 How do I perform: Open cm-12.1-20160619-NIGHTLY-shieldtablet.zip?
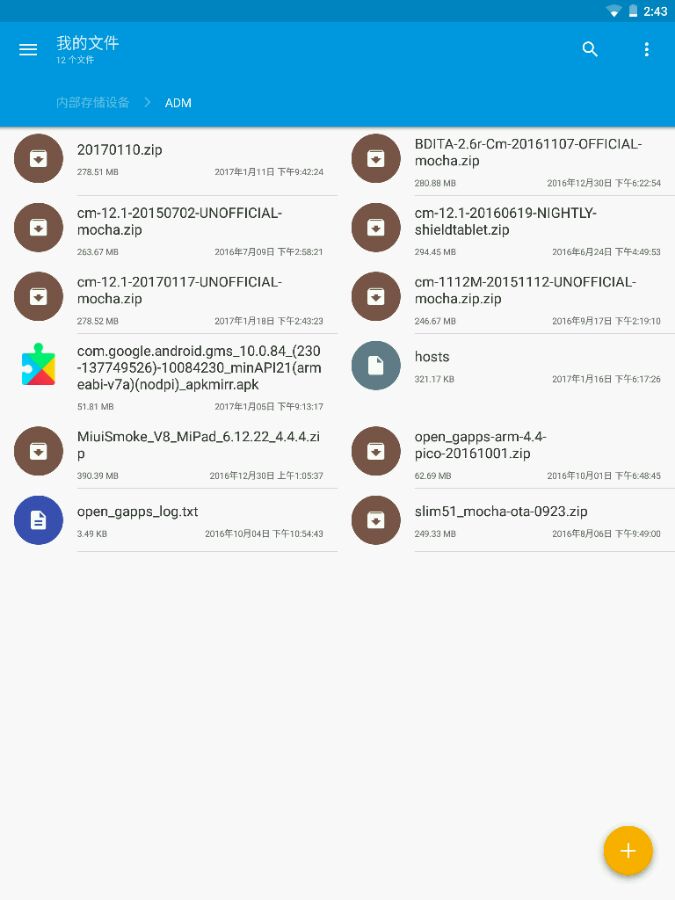[x=506, y=230]
